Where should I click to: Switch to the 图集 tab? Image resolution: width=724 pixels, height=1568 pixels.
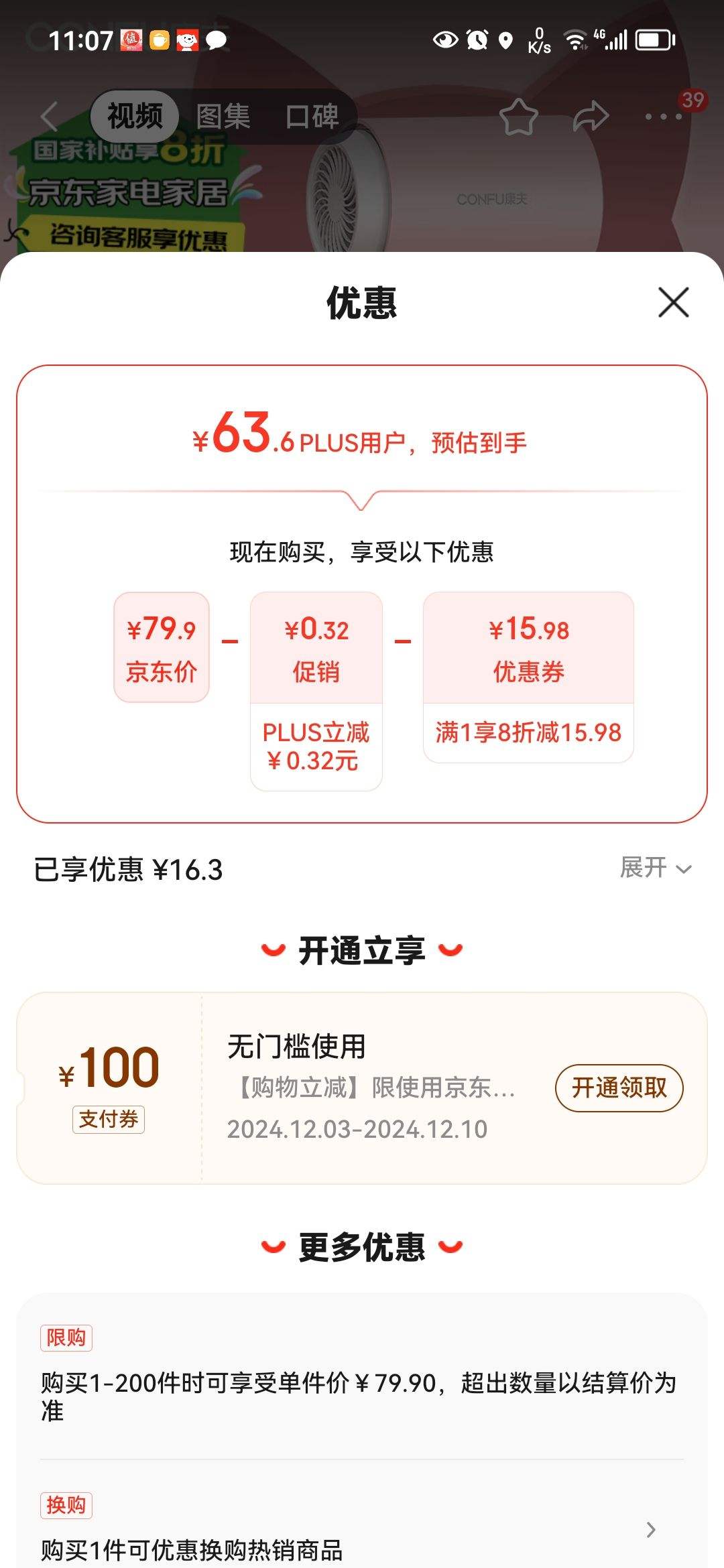pos(223,115)
